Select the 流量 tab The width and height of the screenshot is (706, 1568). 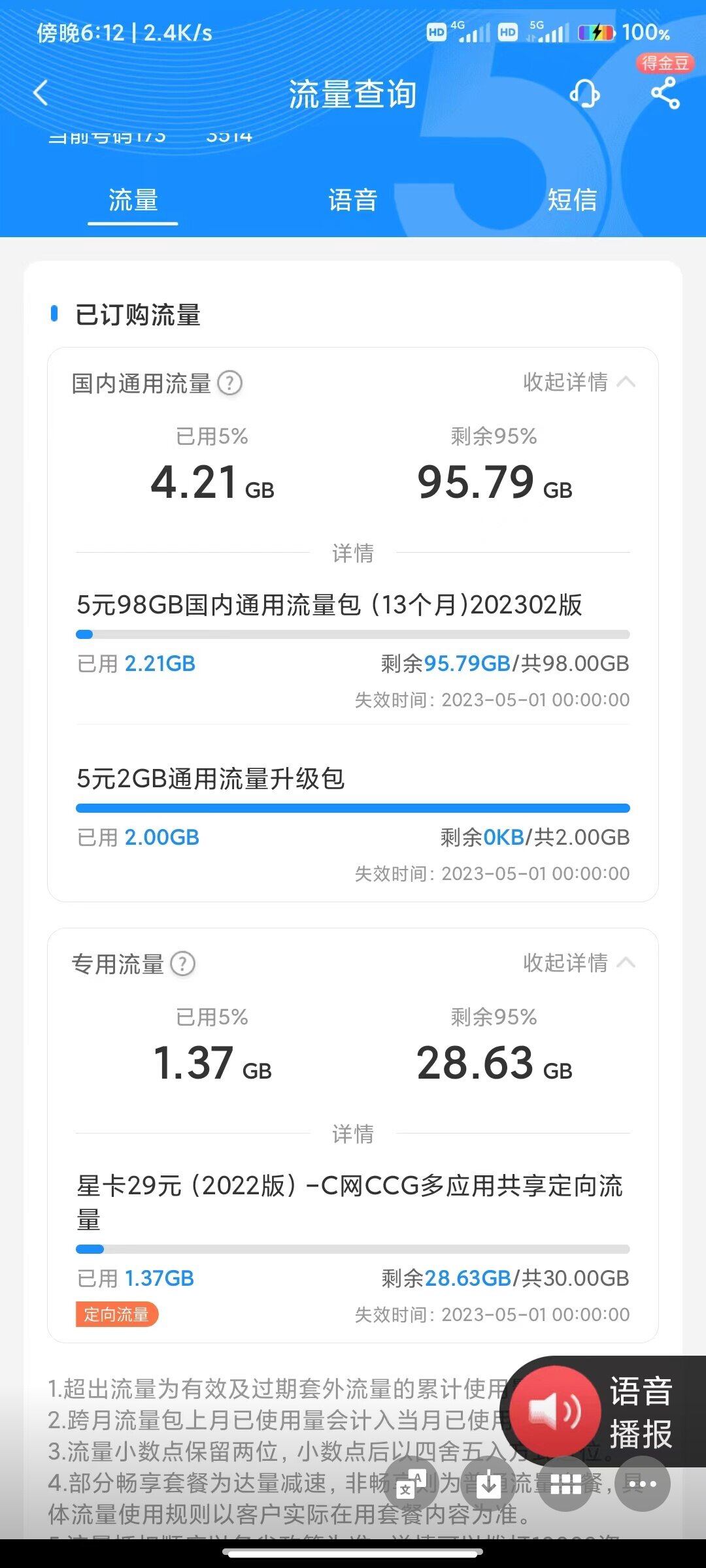[x=133, y=200]
